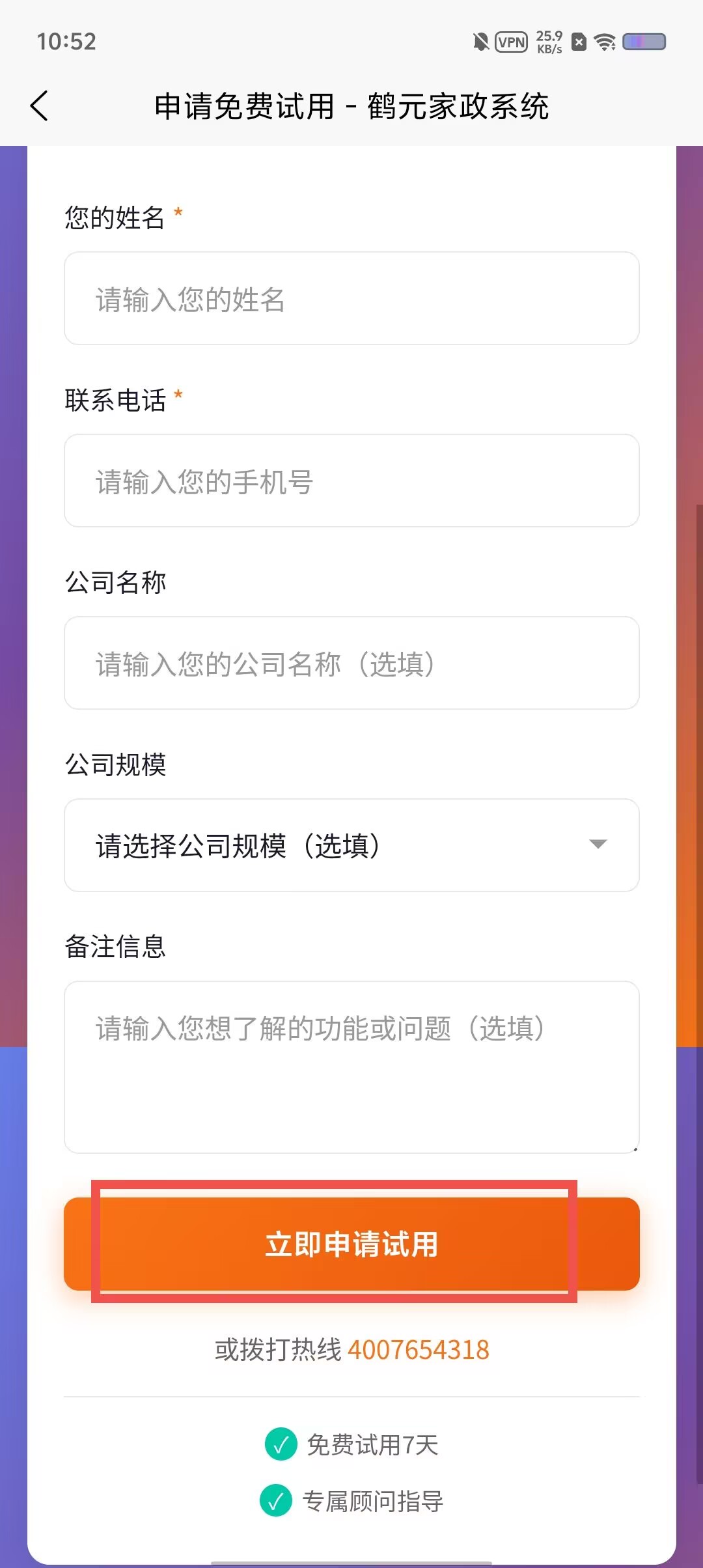Viewport: 703px width, 1568px height.
Task: Go back using the top-left arrow
Action: (40, 106)
